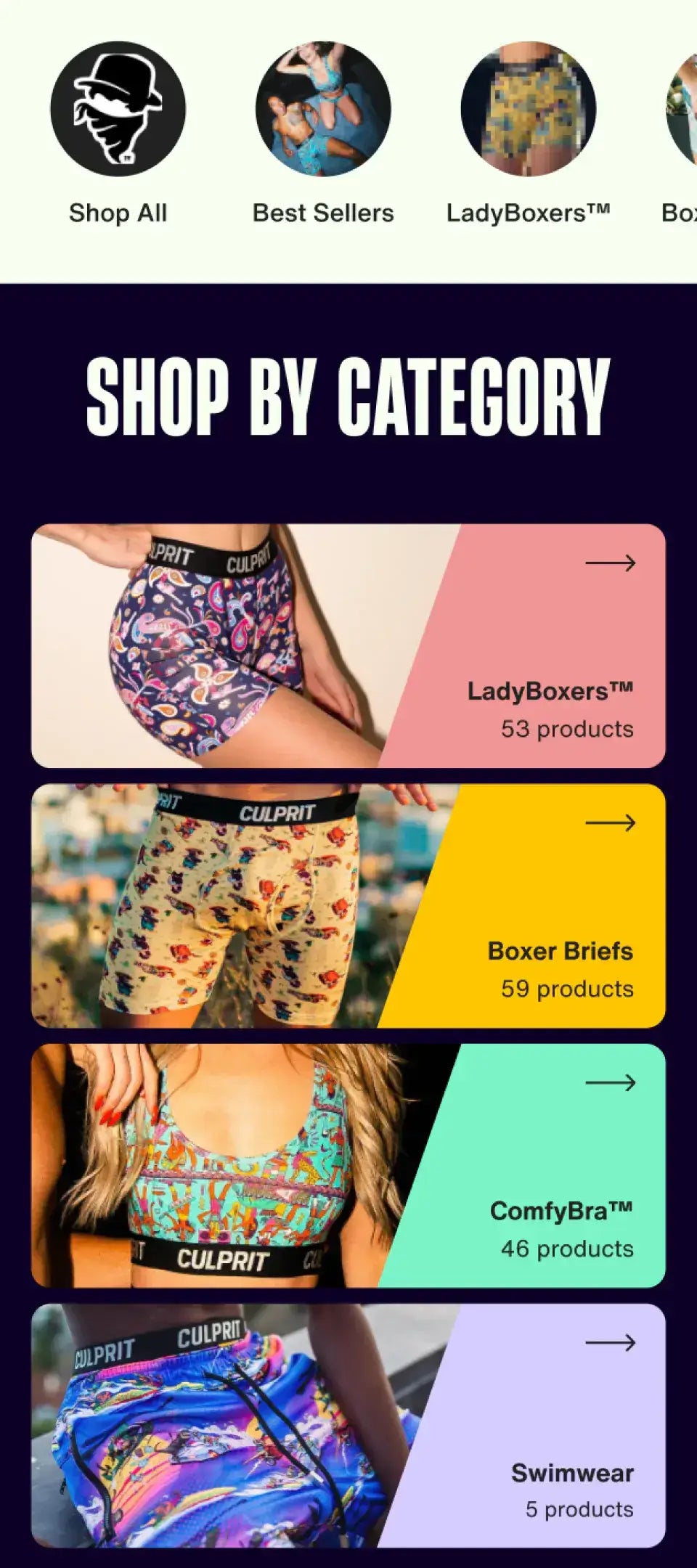The height and width of the screenshot is (1568, 697).
Task: Open the Shop All collection circle
Action: coord(118,109)
